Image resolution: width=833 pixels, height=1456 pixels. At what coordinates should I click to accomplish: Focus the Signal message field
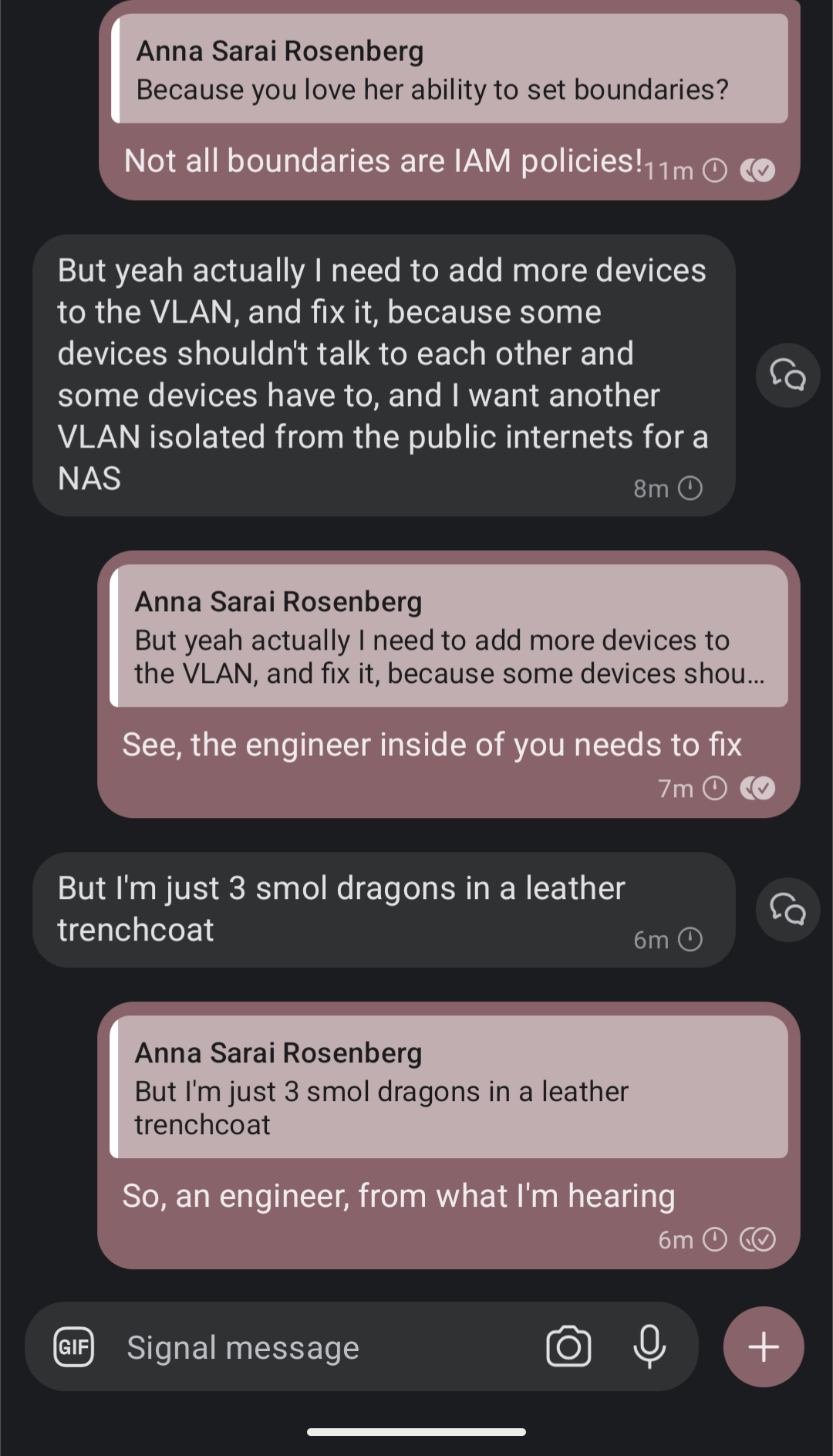(309, 1347)
